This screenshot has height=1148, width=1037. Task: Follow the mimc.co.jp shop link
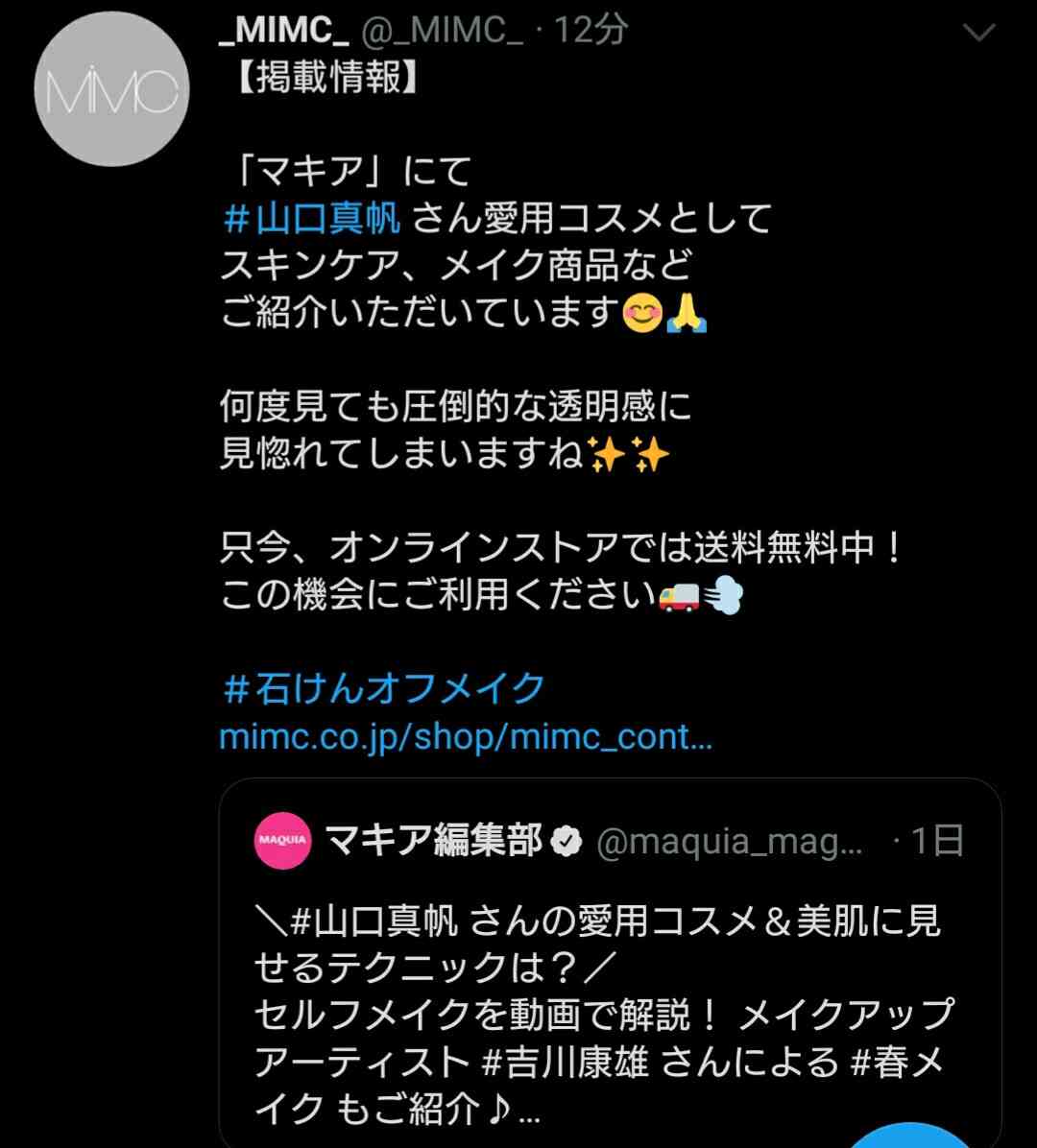pyautogui.click(x=465, y=737)
